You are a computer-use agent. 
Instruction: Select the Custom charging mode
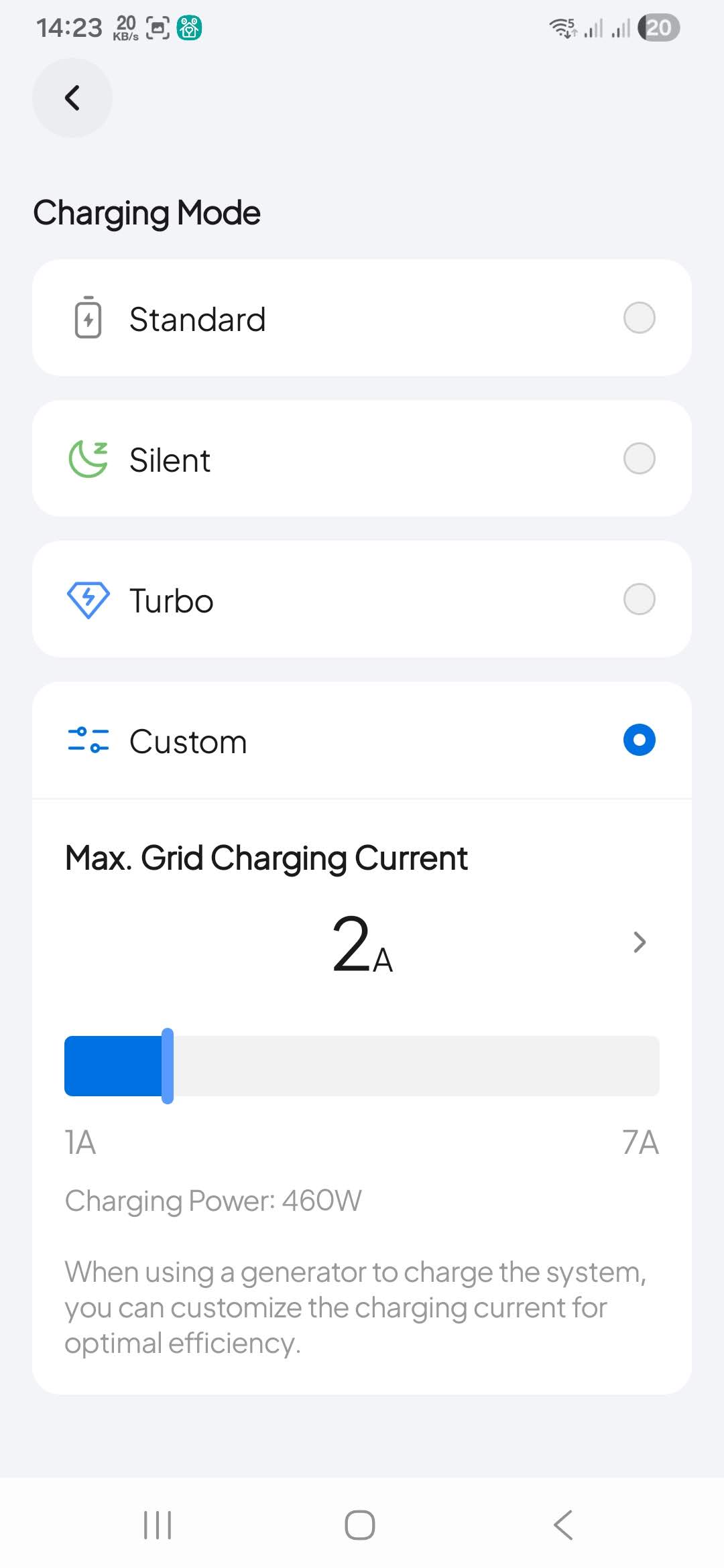pyautogui.click(x=362, y=740)
